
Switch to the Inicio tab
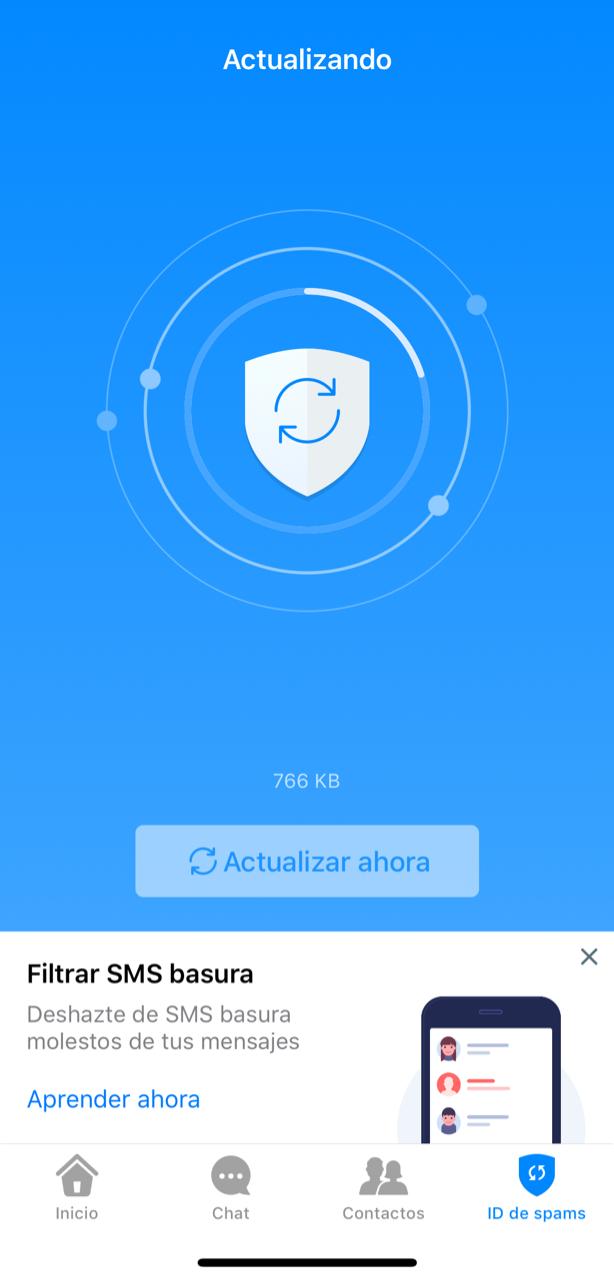(x=77, y=1188)
